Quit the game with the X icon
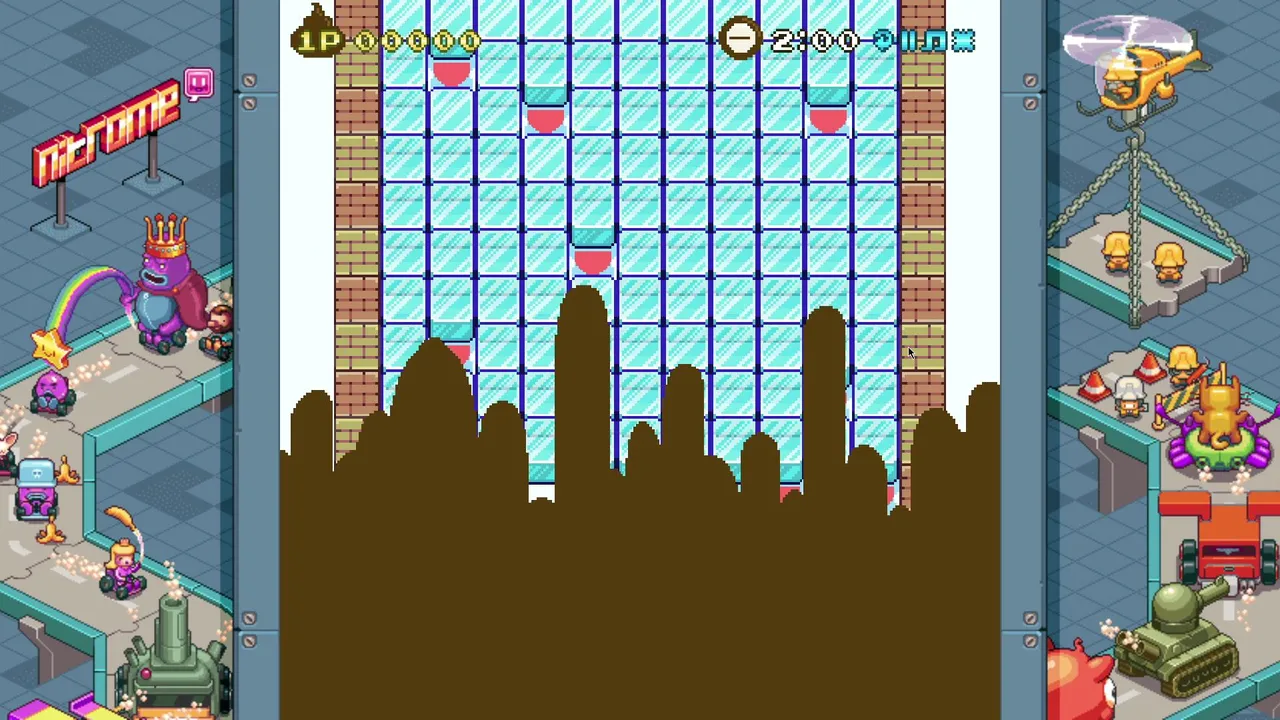Screen dimensions: 1280x720 [x=963, y=40]
